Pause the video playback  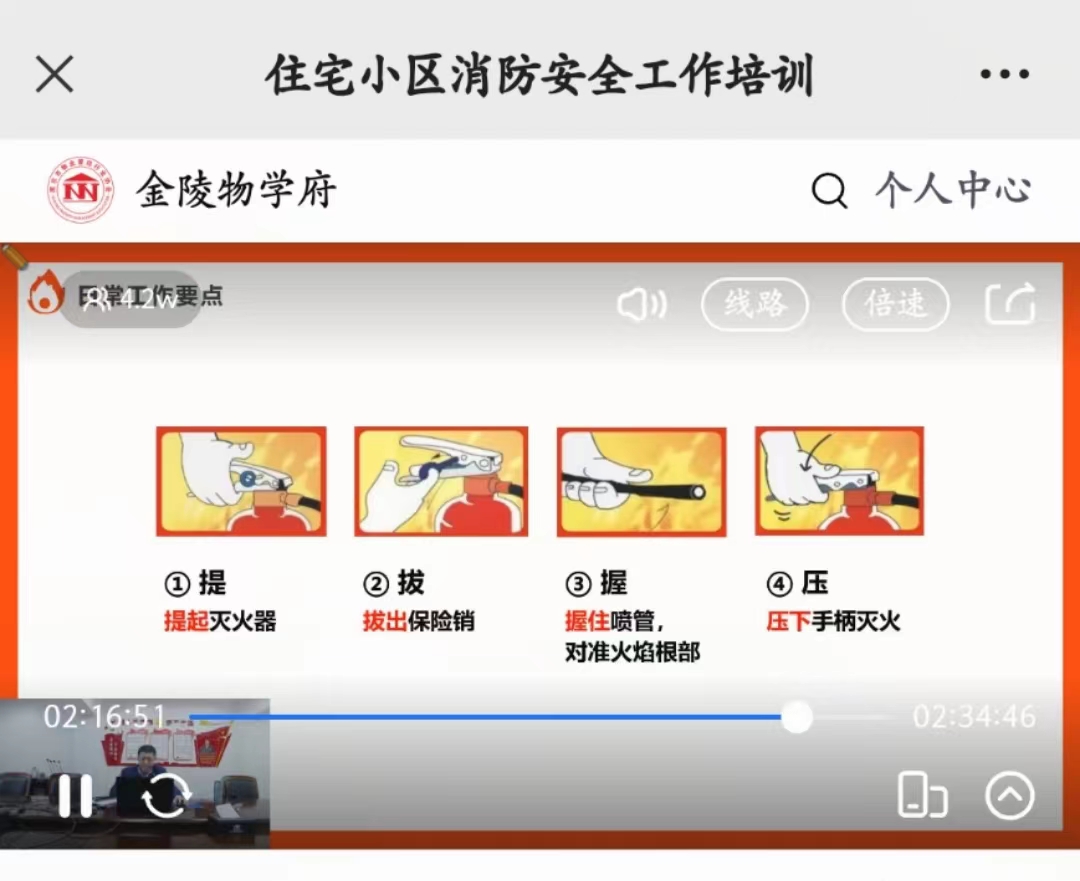click(74, 796)
